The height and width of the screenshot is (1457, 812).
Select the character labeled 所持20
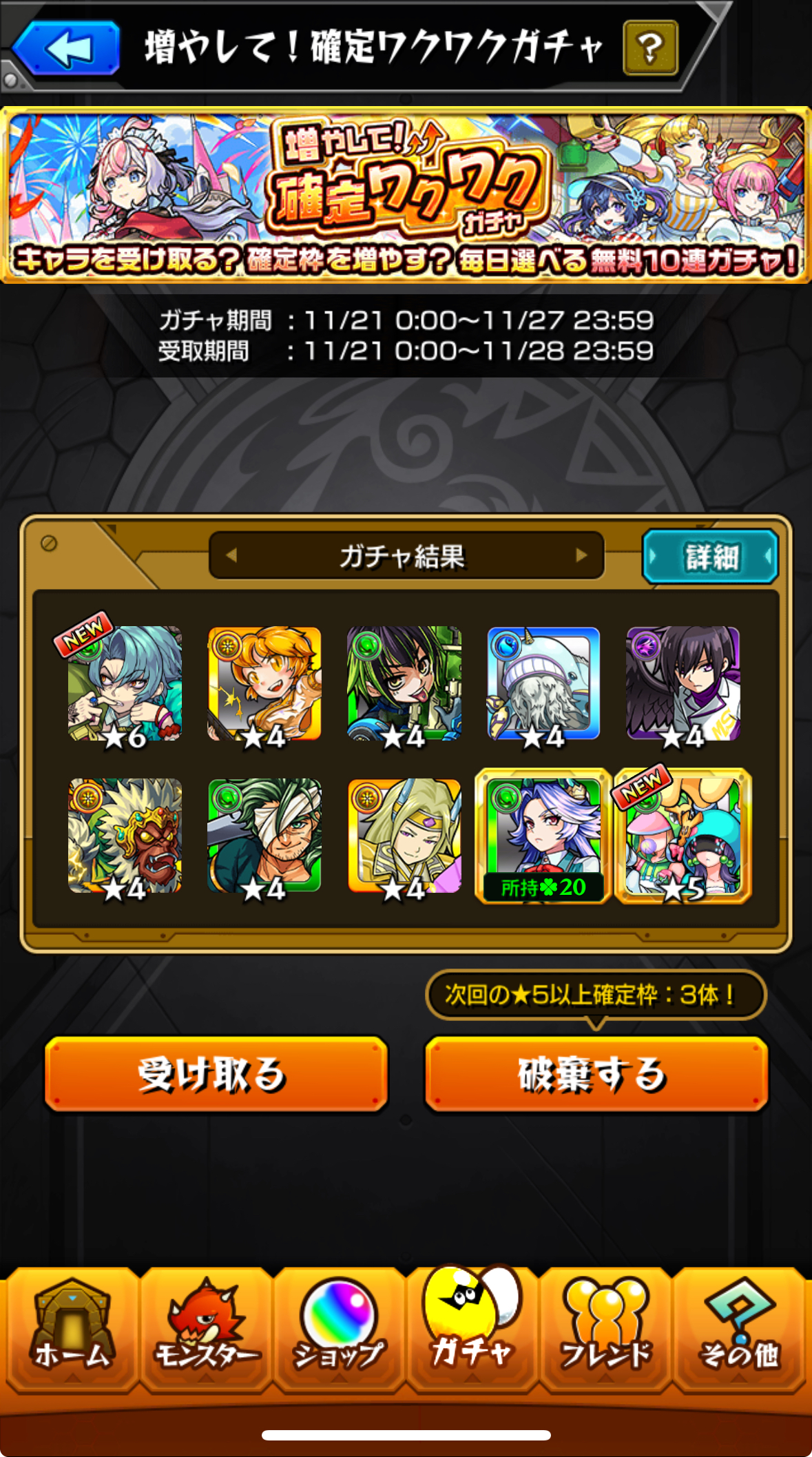pos(543,836)
